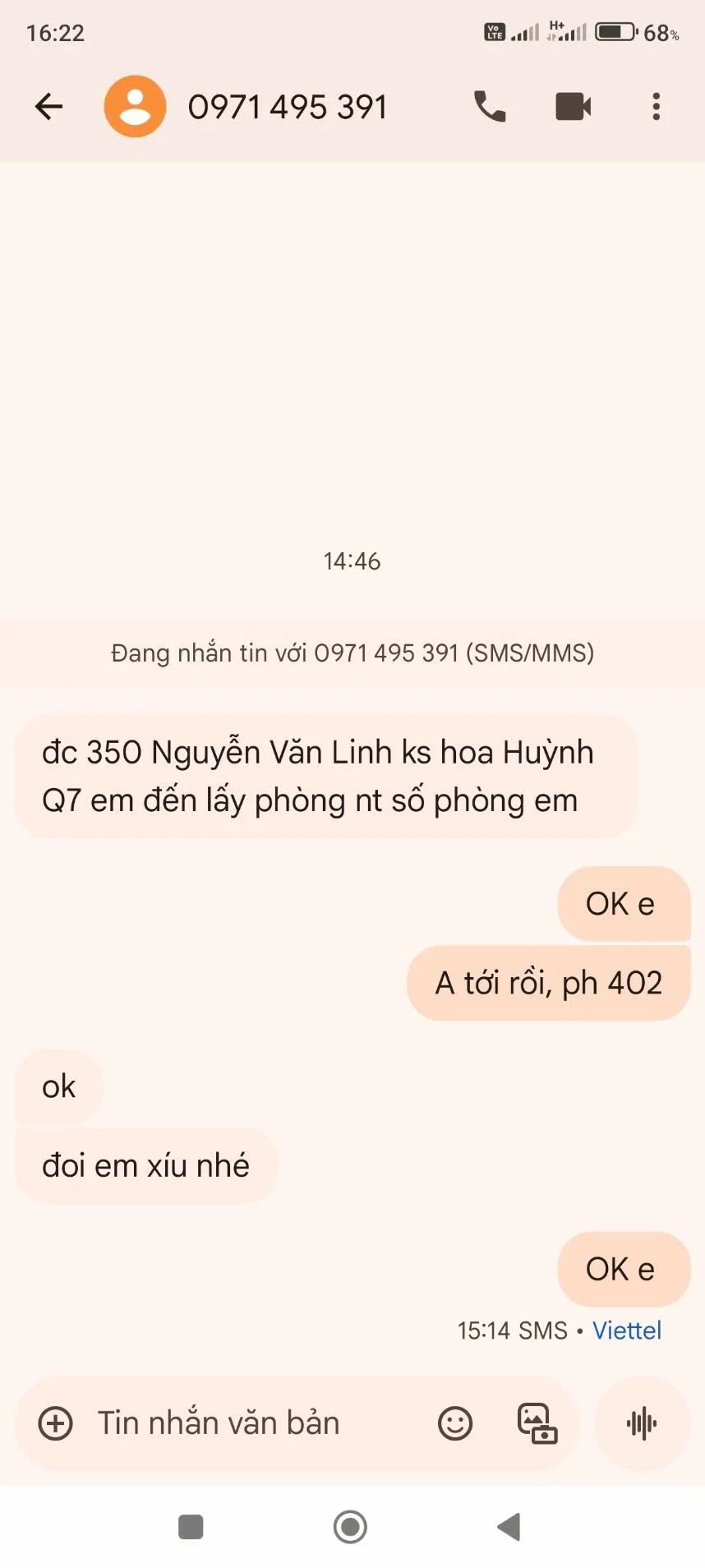This screenshot has height=1568, width=705.
Task: Record a voice message
Action: point(642,1423)
